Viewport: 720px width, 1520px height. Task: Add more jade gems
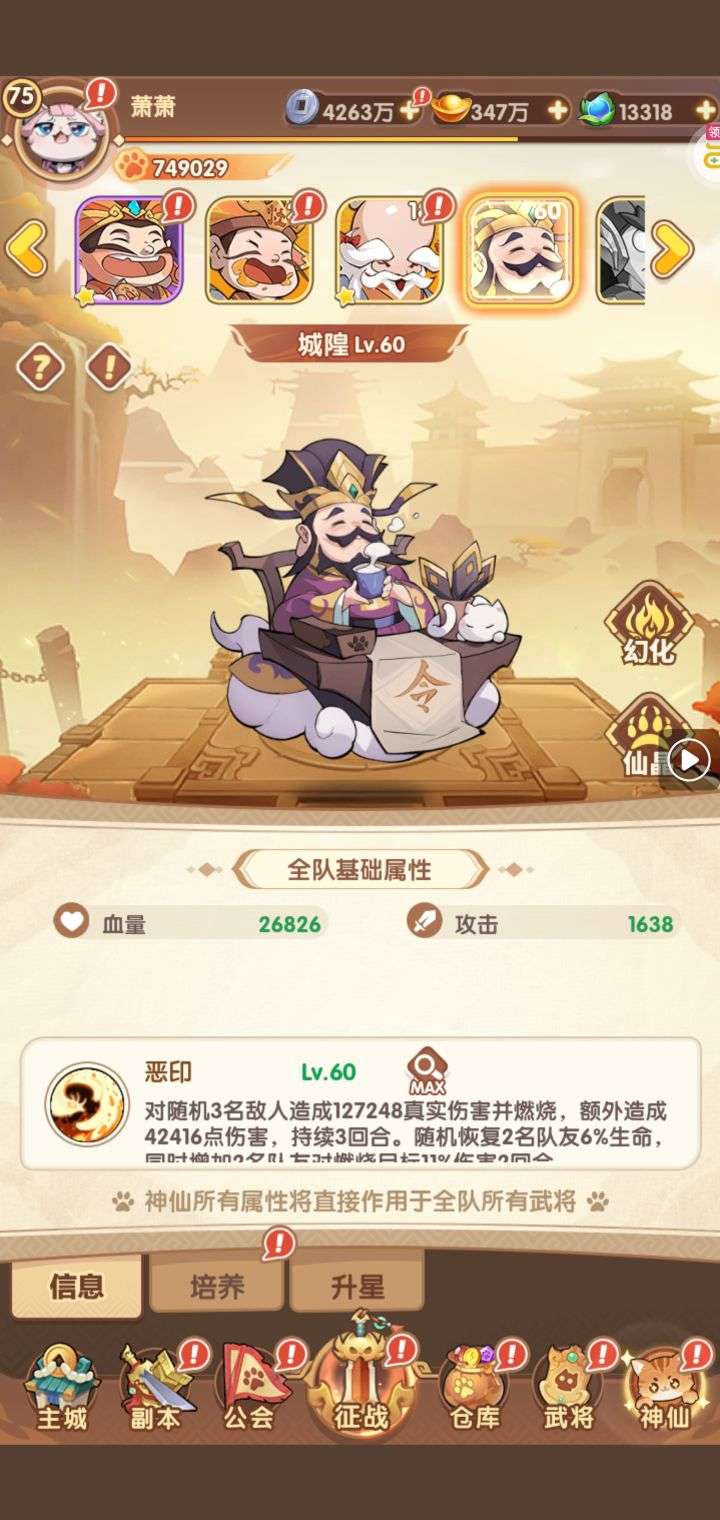704,111
